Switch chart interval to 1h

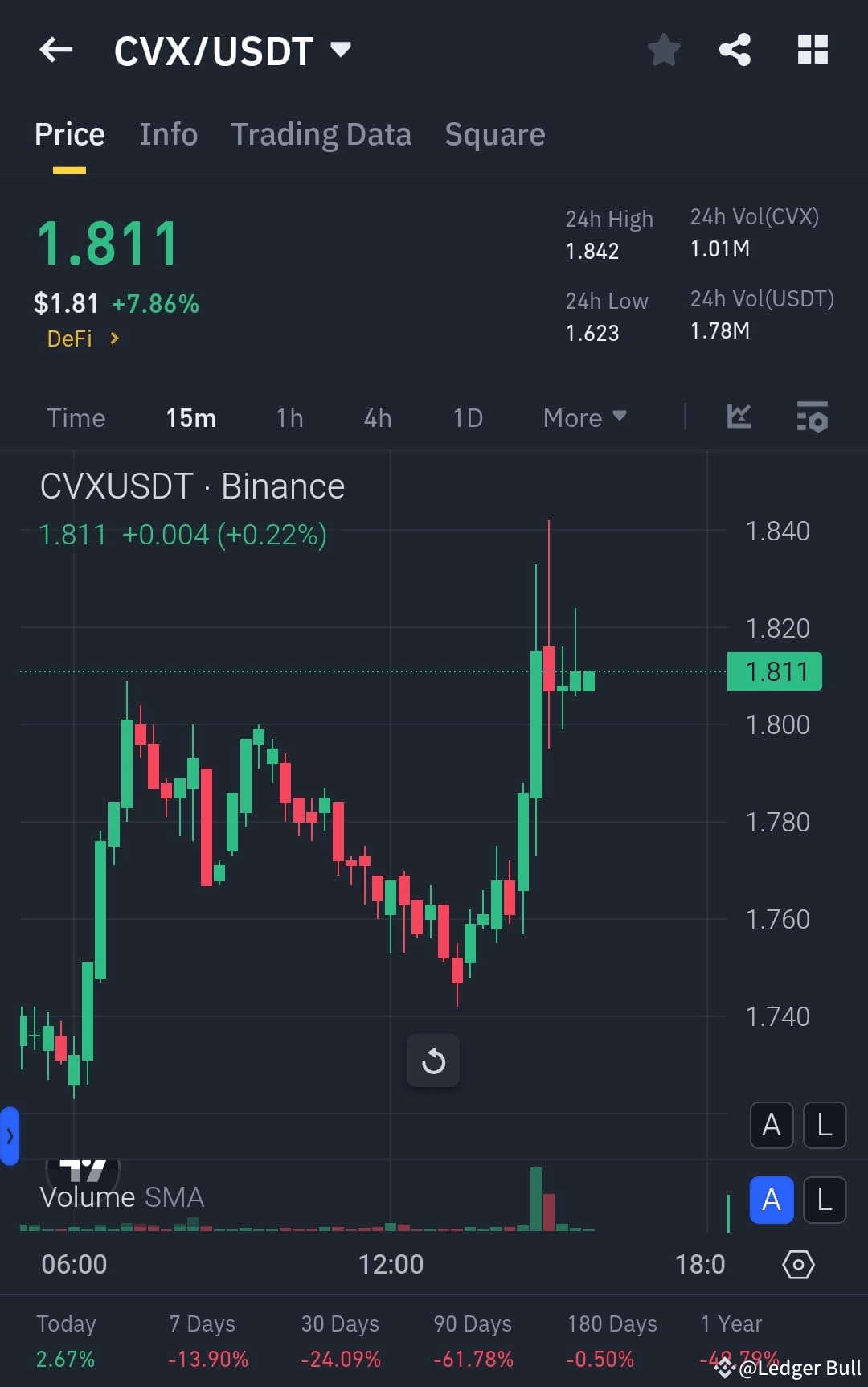(289, 417)
